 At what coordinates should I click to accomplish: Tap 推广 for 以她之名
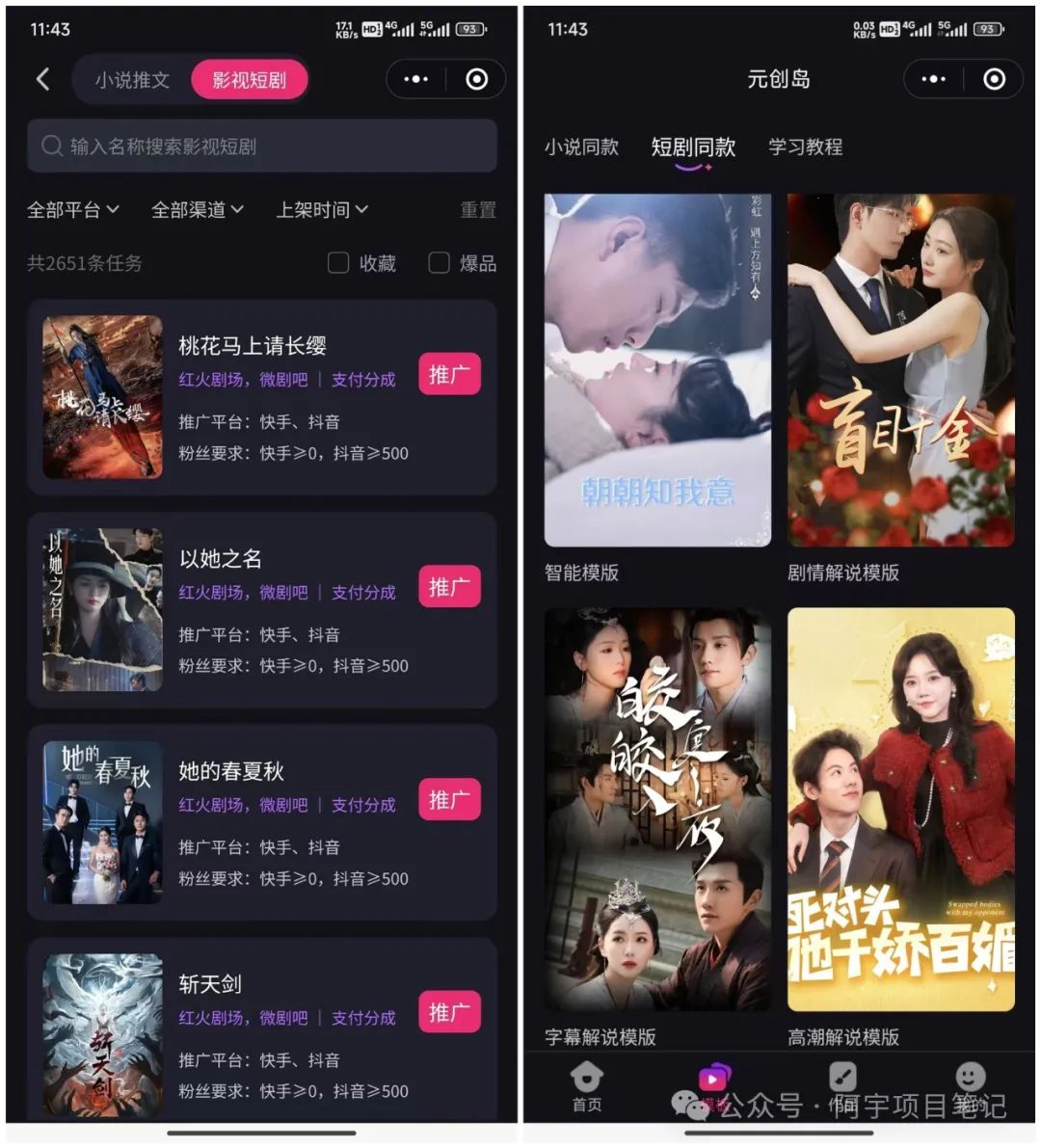pos(449,587)
